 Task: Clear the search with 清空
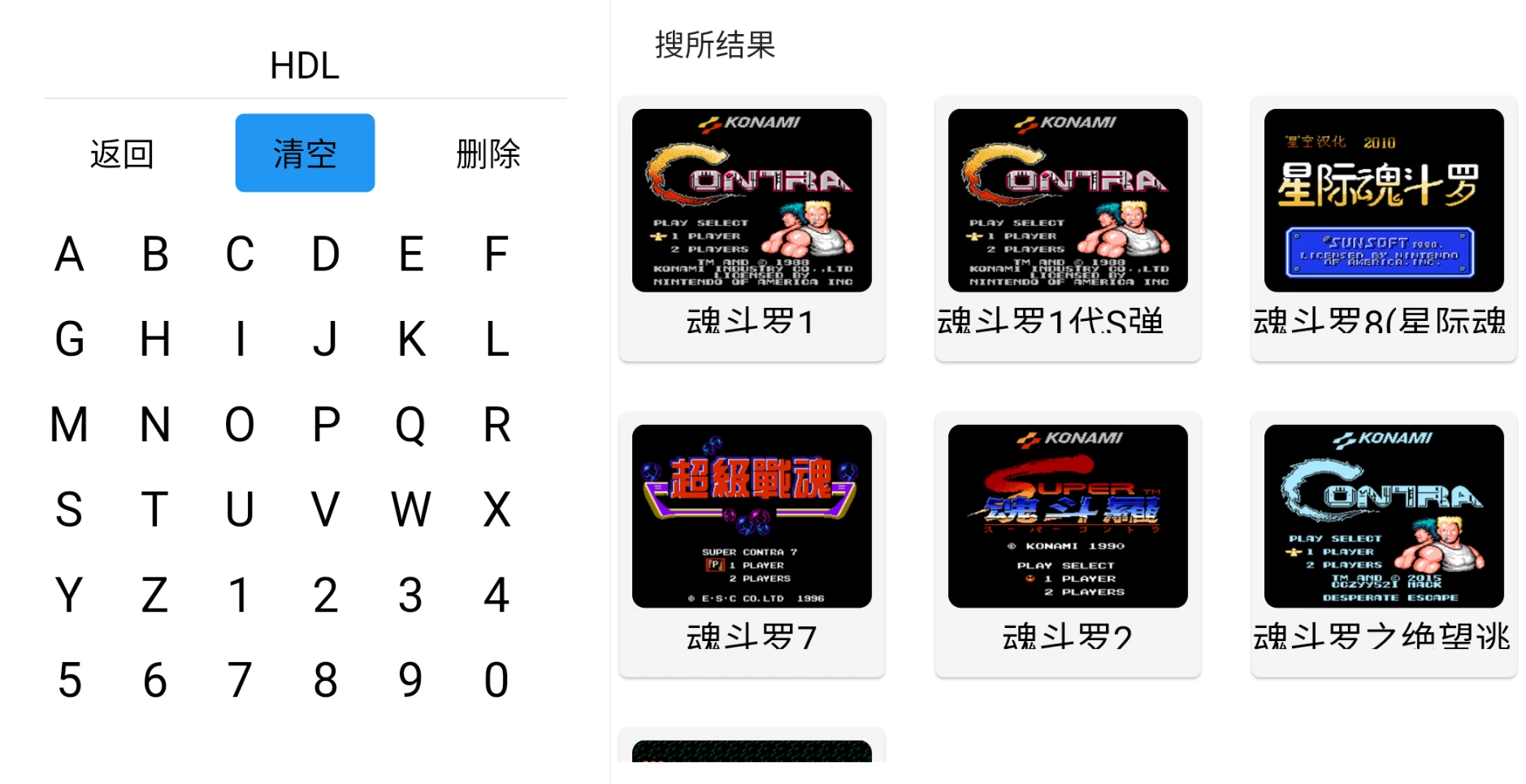click(305, 154)
